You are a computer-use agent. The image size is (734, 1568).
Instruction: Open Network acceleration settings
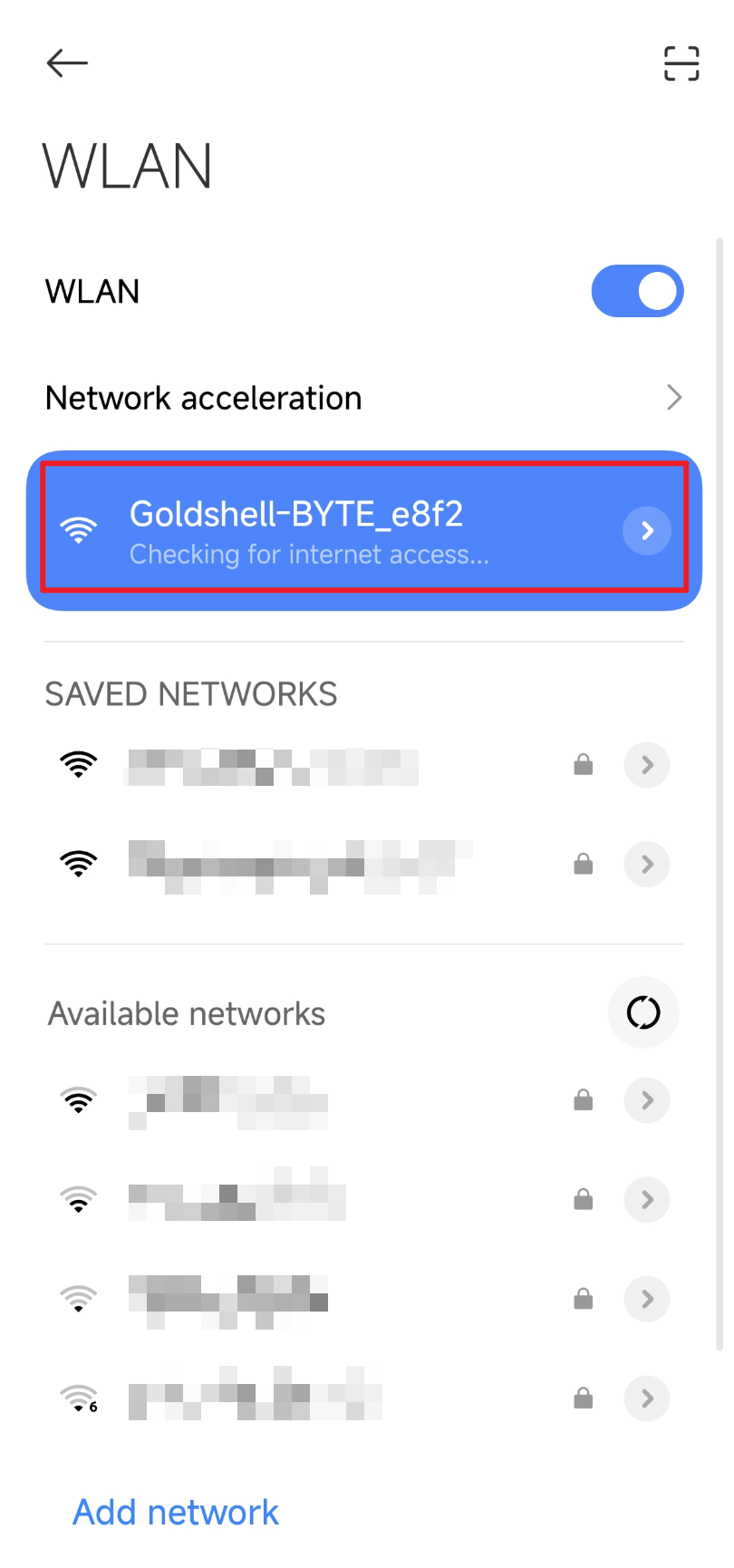[x=364, y=398]
